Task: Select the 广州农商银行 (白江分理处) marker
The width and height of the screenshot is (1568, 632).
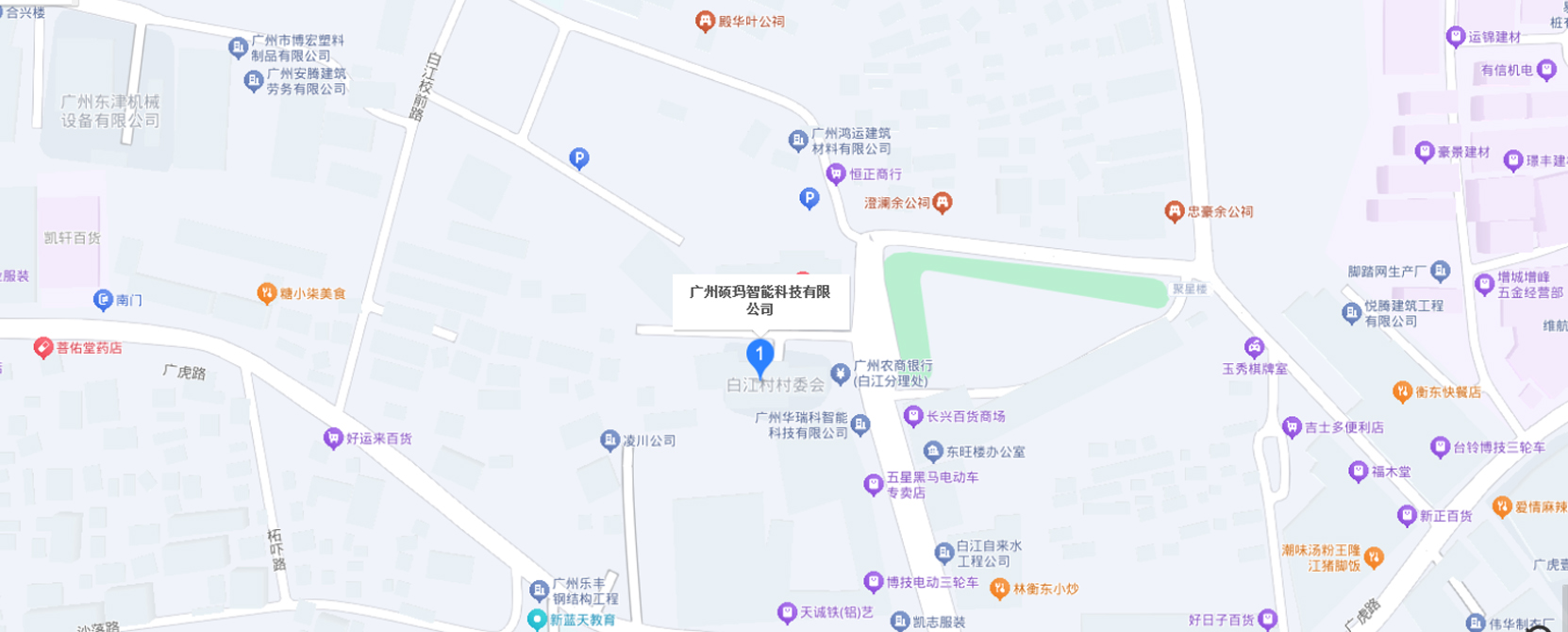Action: [841, 374]
